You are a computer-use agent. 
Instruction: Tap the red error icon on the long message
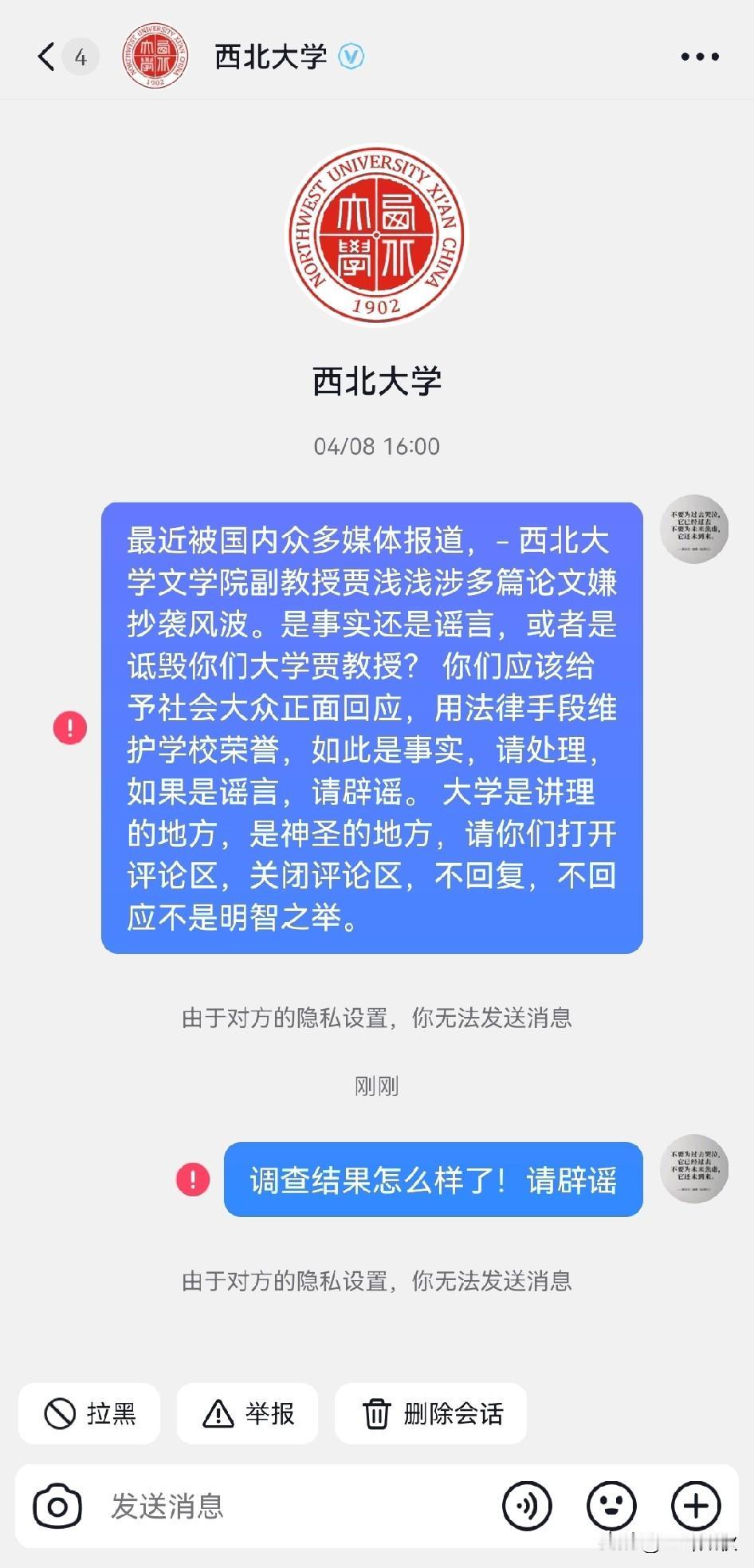click(71, 727)
